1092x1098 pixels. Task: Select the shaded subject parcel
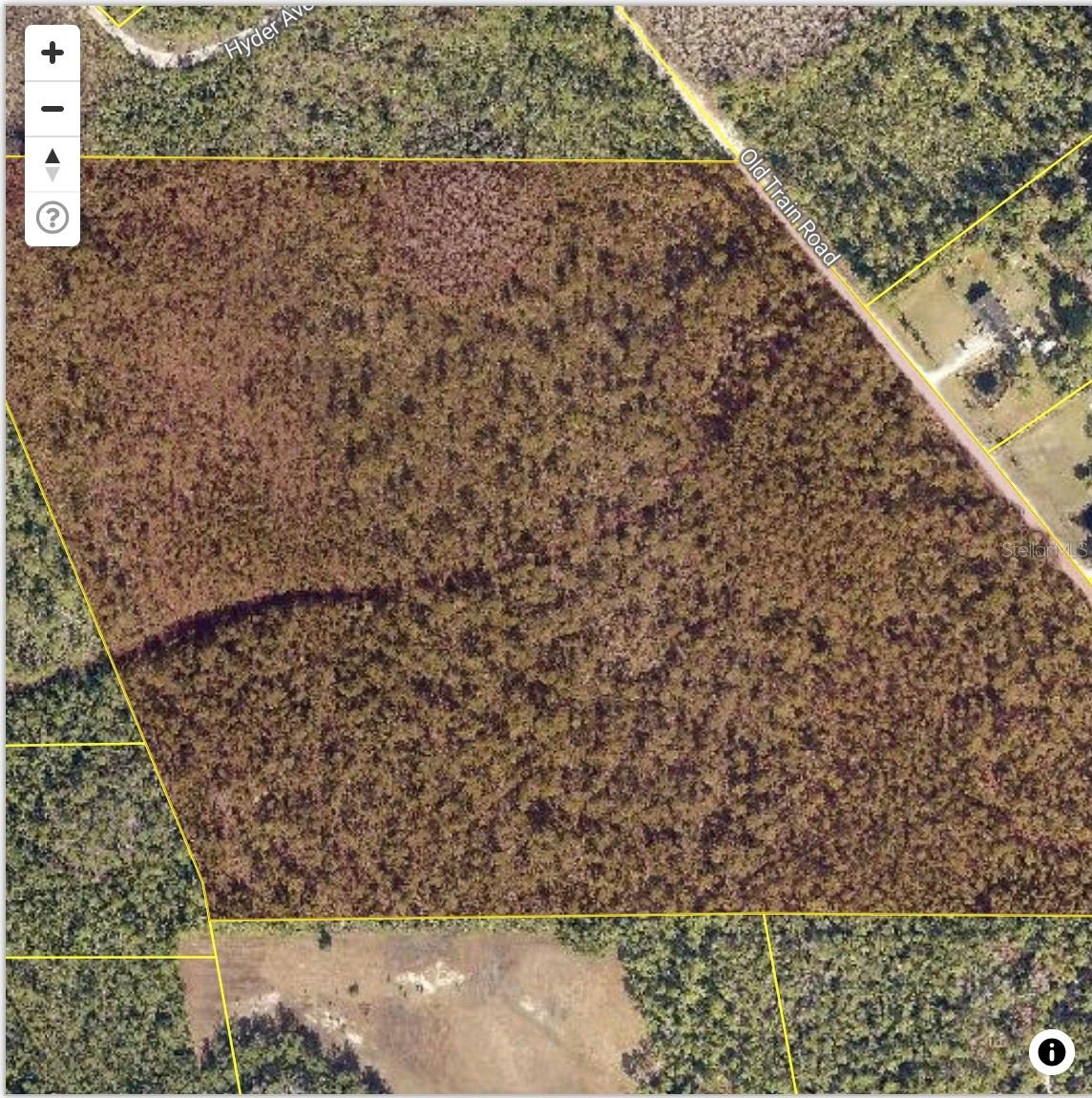(x=477, y=525)
